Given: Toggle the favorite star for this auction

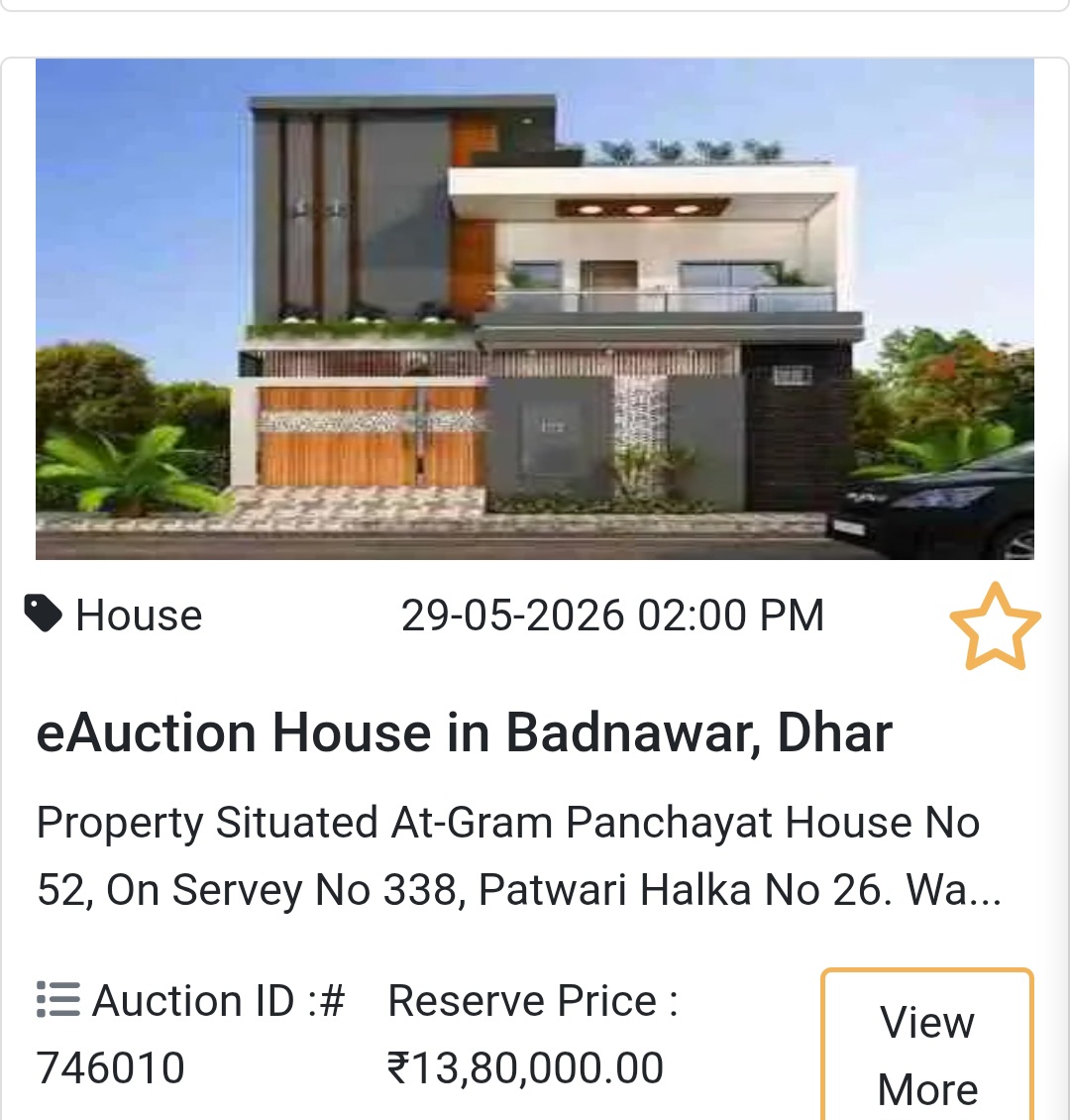Looking at the screenshot, I should pos(995,624).
